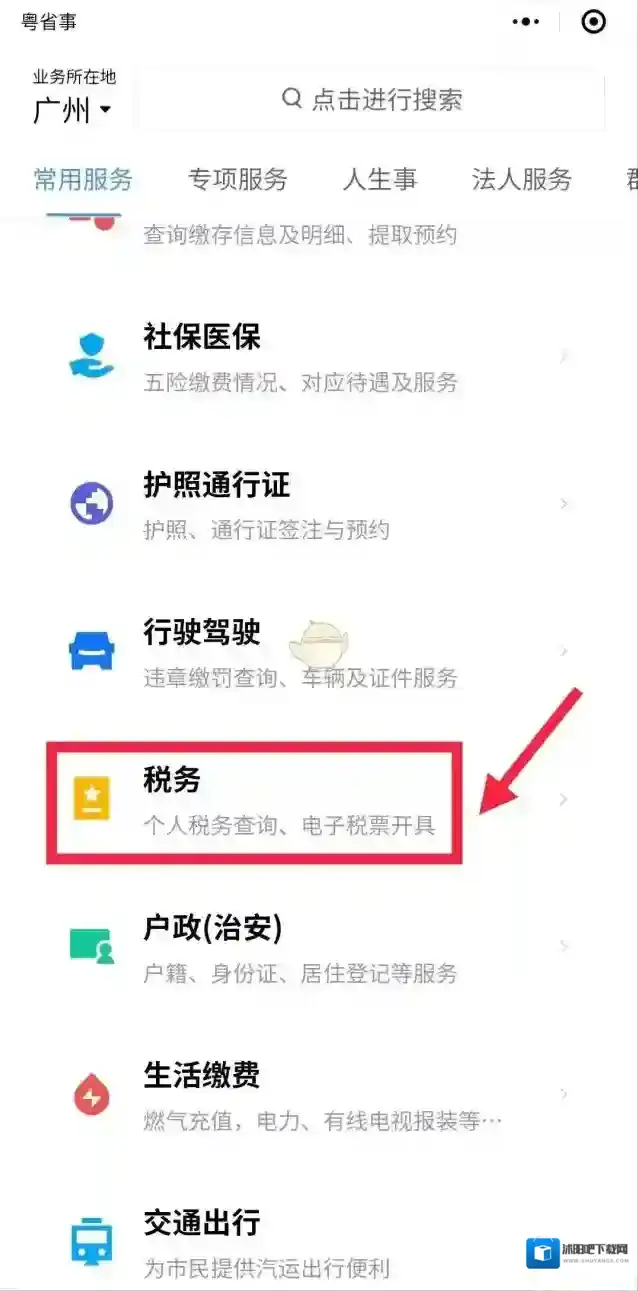The image size is (638, 1291).
Task: Go to the 法人服务 tab
Action: pyautogui.click(x=521, y=179)
